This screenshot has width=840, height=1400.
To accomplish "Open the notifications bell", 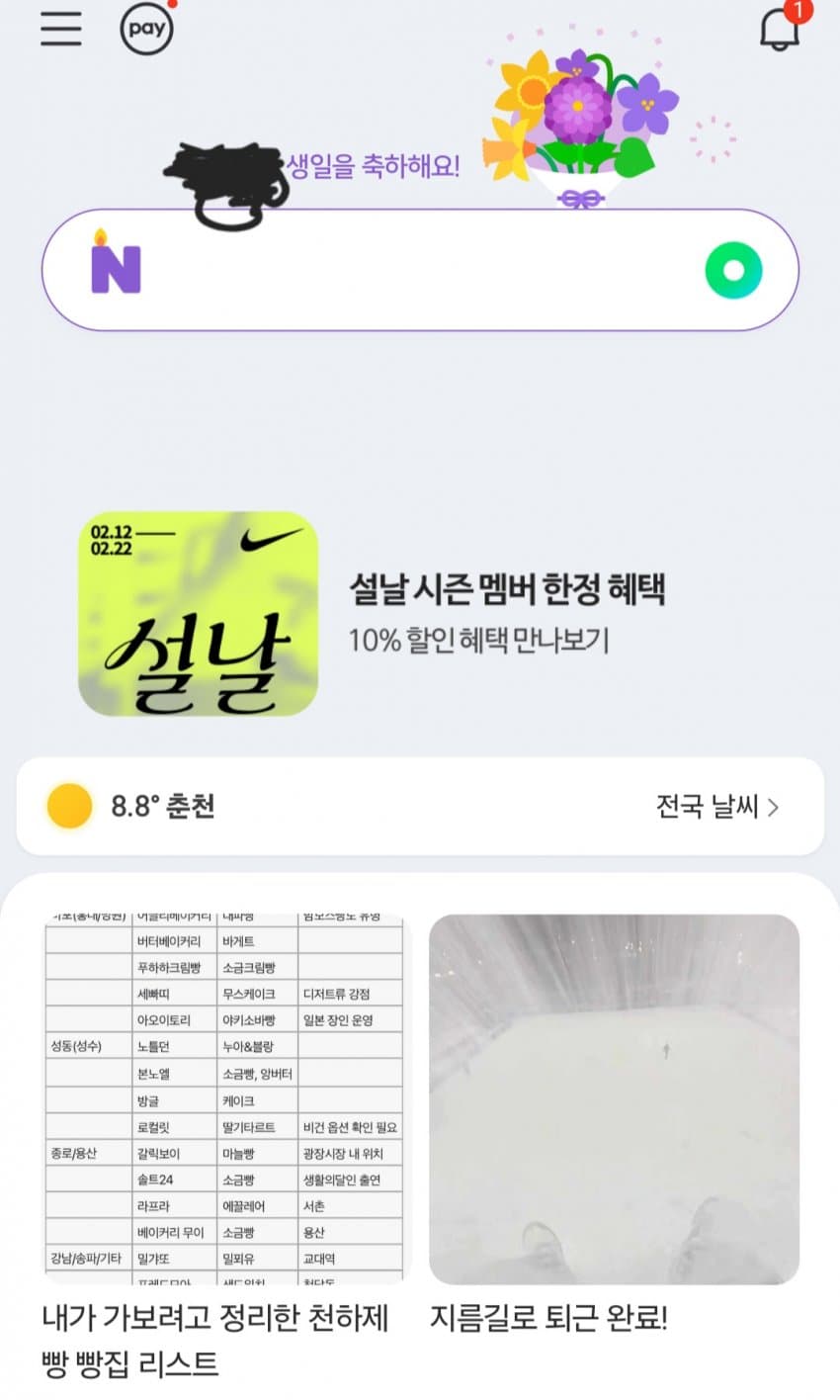I will tap(779, 29).
